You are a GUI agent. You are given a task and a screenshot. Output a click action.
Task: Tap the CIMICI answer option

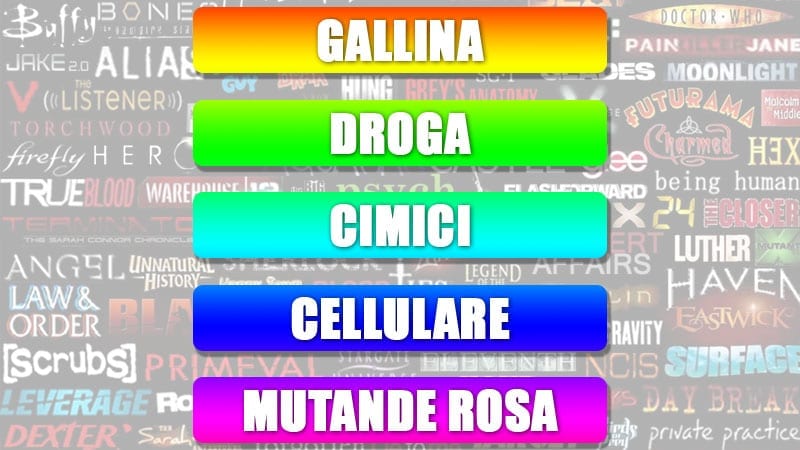[400, 225]
